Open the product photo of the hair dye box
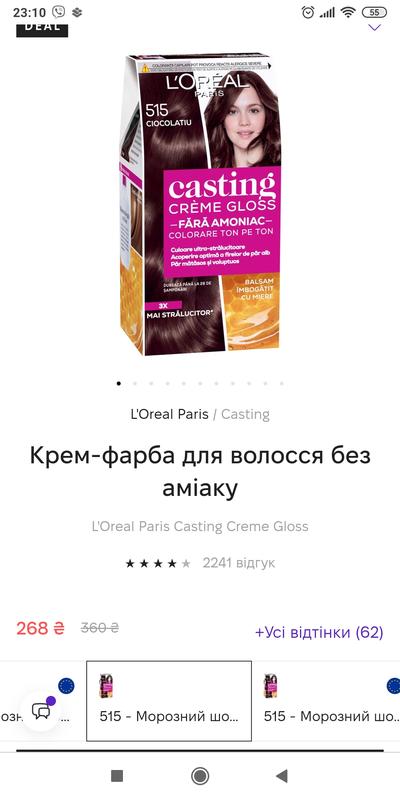Image resolution: width=400 pixels, height=800 pixels. [x=200, y=204]
